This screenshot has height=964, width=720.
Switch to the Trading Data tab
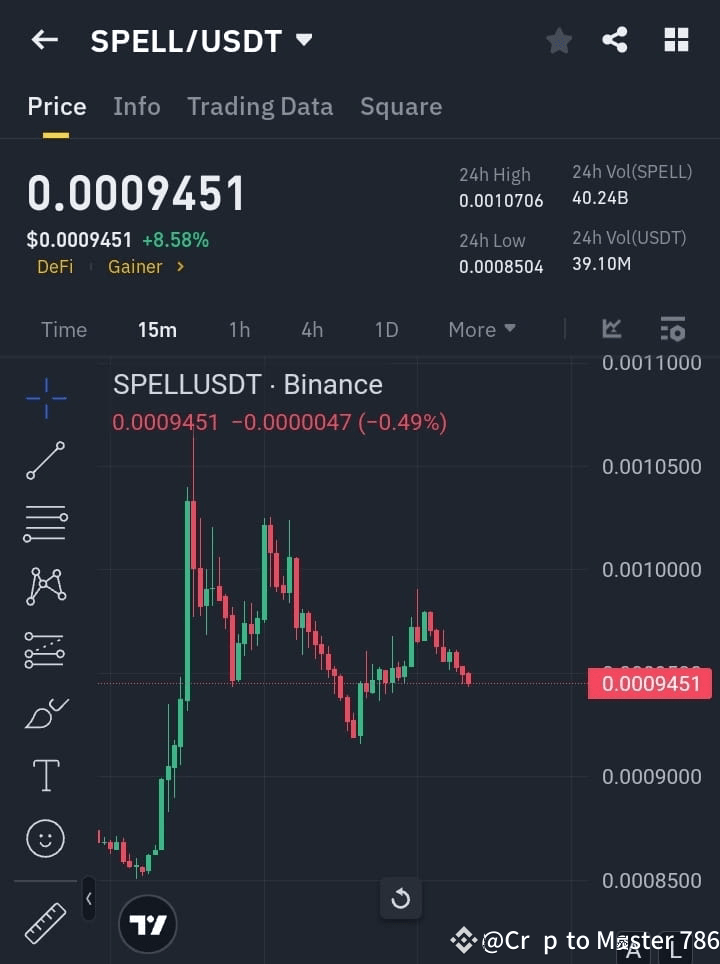(x=260, y=106)
